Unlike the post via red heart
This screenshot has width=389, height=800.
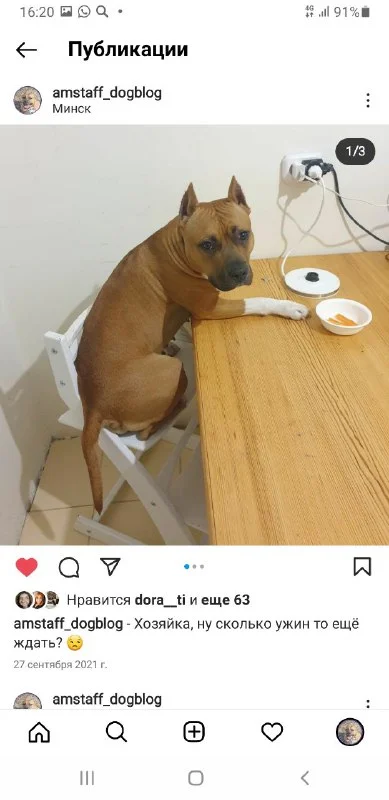point(27,567)
